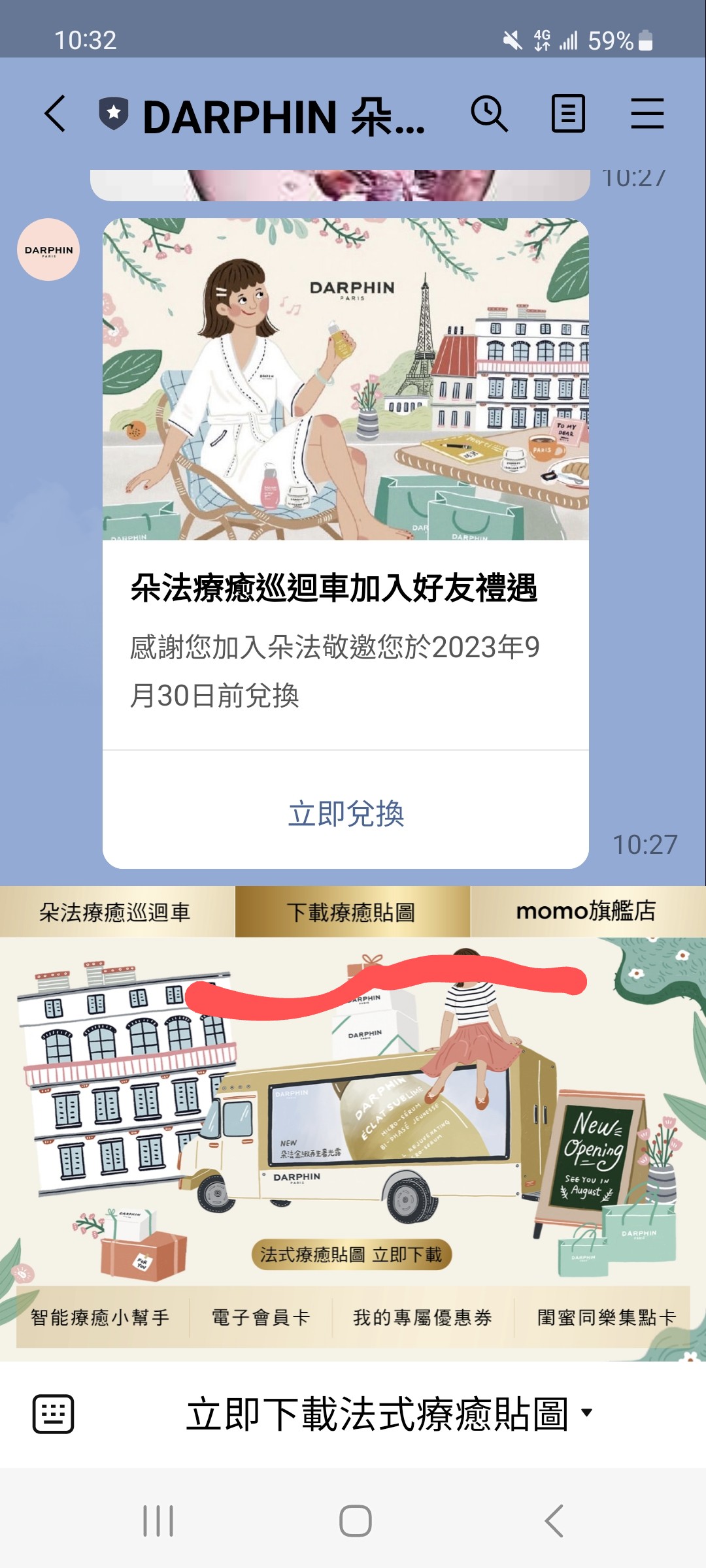
Task: Open 電子會員卡
Action: 260,1317
